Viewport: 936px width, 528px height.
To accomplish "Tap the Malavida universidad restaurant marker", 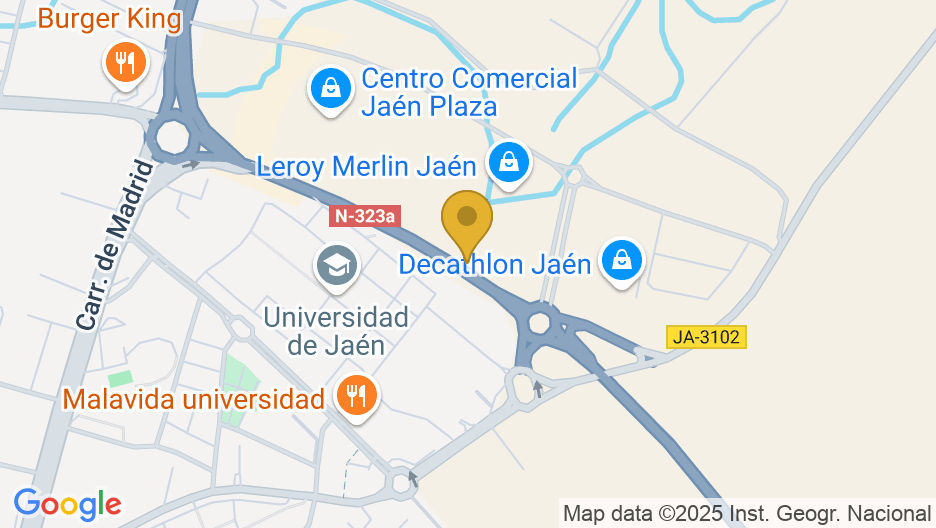I will (x=356, y=396).
